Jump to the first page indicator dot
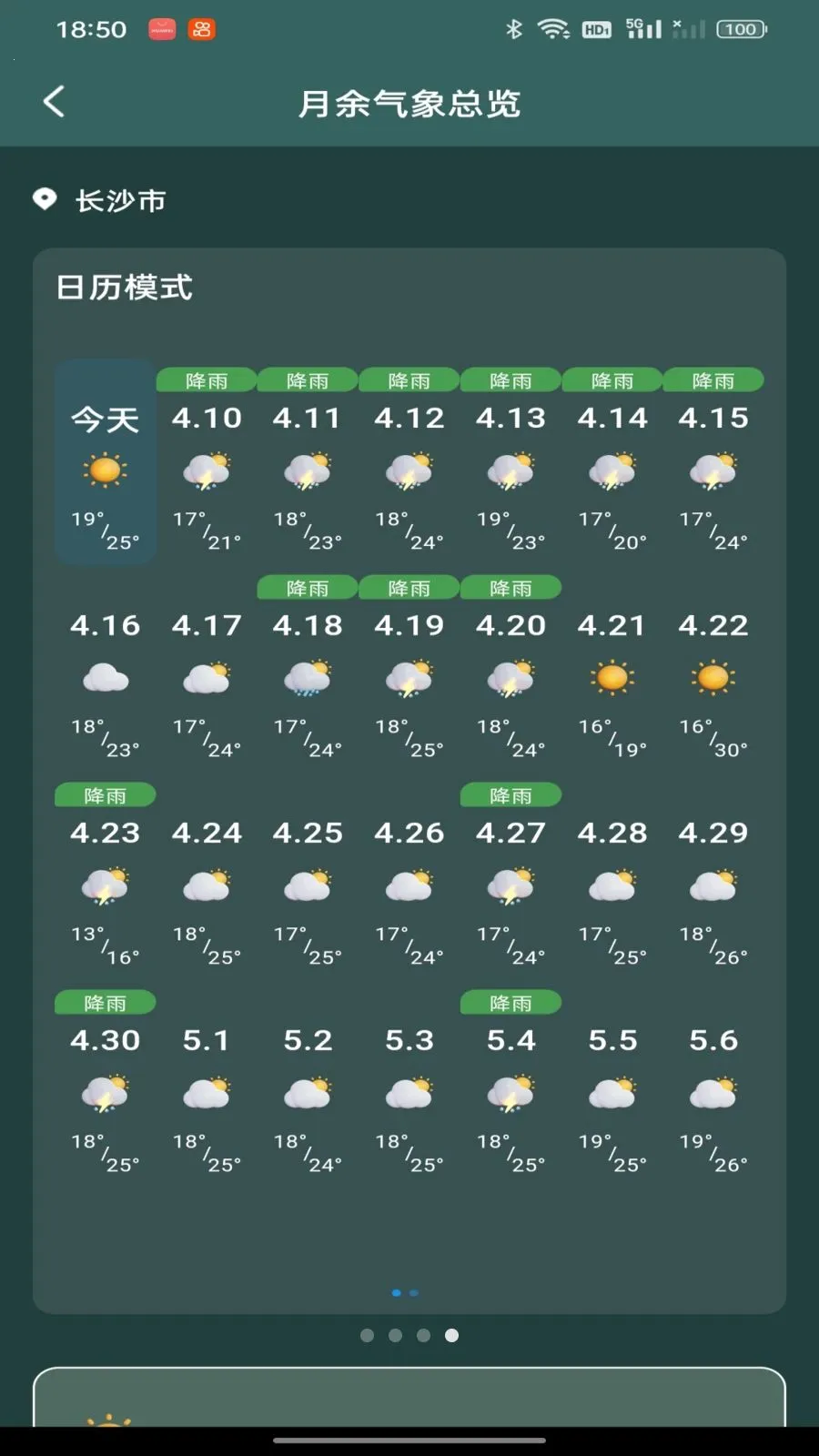The width and height of the screenshot is (819, 1456). (x=368, y=1335)
